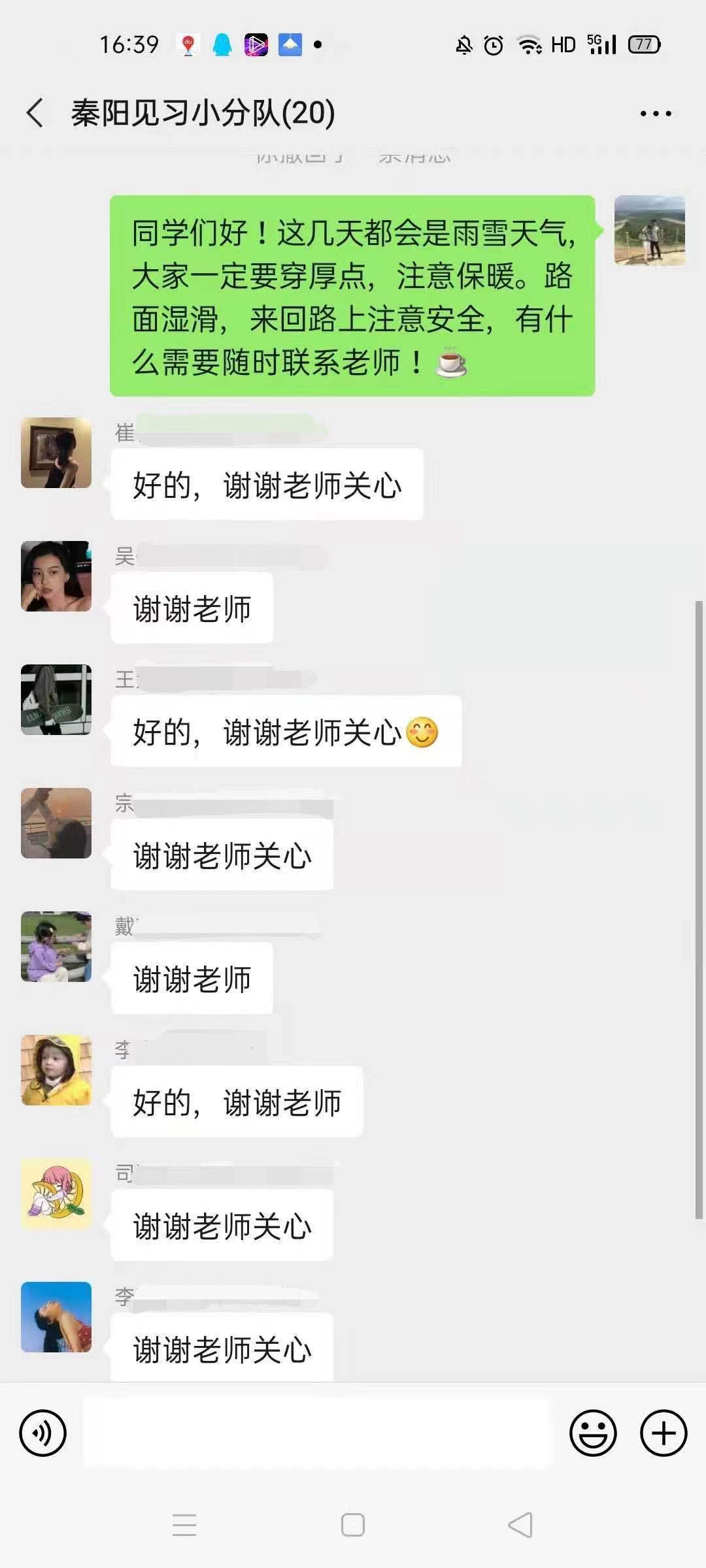Open the three-dot chat info menu
Screen dimensions: 706x1568
coord(656,114)
